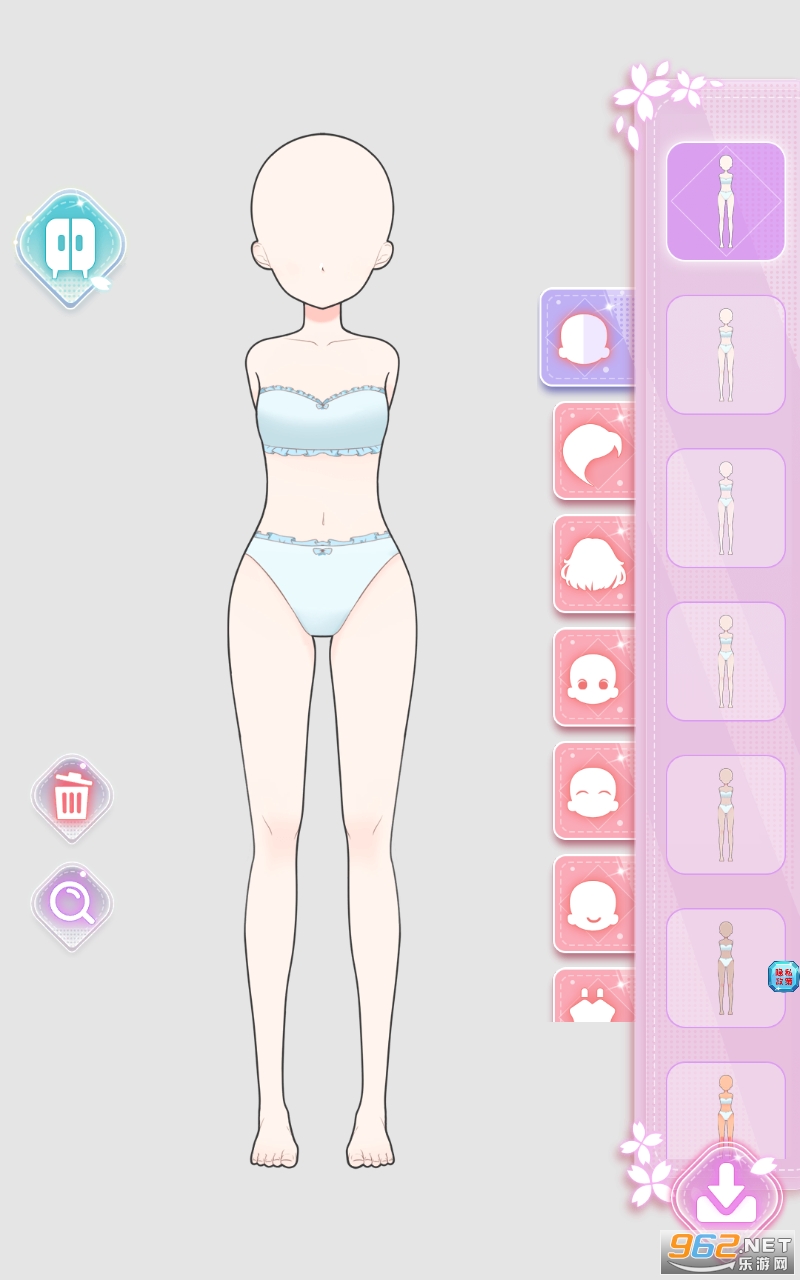
Task: Open the 隐私政策 privacy policy badge
Action: coord(783,976)
